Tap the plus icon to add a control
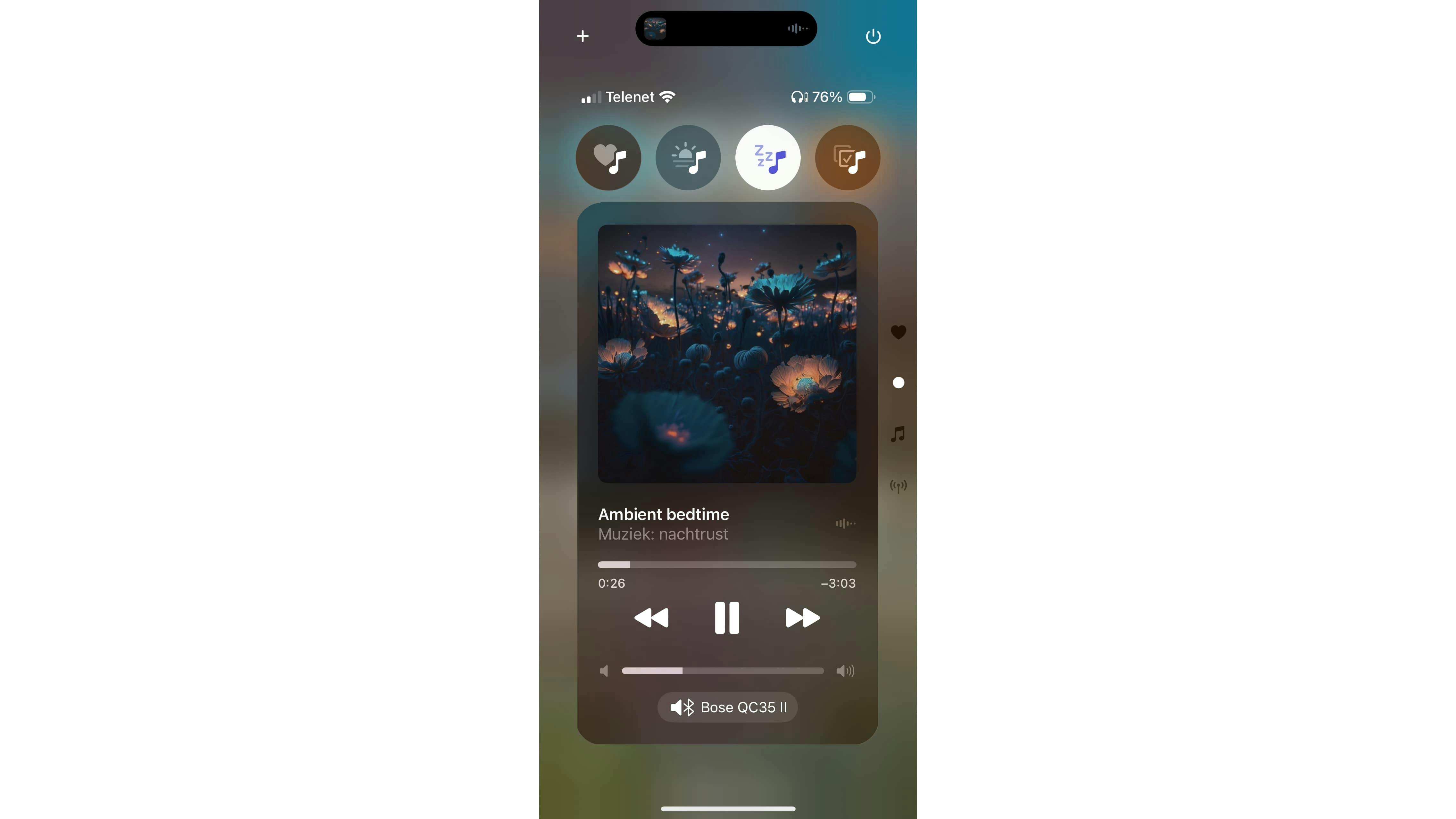The image size is (1456, 819). pos(582,36)
